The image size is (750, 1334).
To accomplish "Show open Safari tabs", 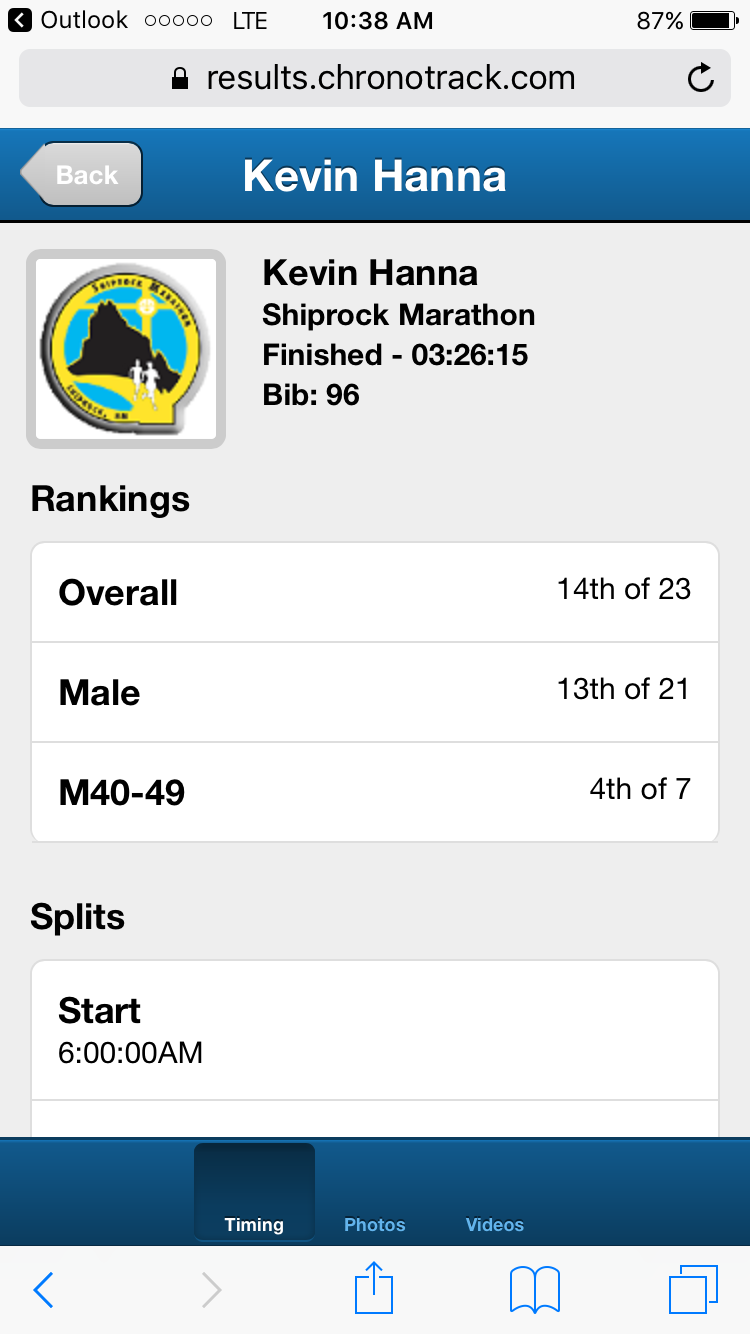I will coord(693,1290).
